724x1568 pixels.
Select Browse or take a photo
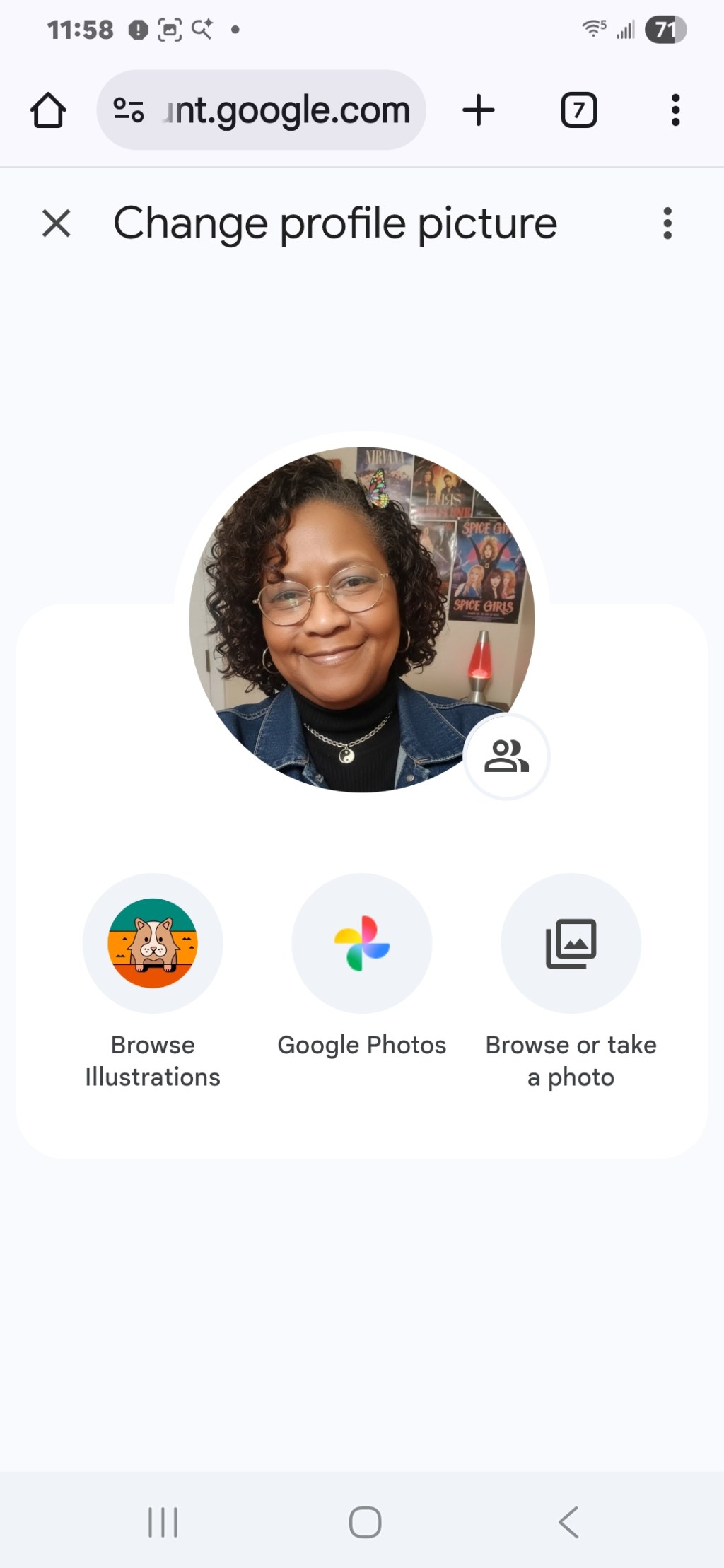(571, 944)
